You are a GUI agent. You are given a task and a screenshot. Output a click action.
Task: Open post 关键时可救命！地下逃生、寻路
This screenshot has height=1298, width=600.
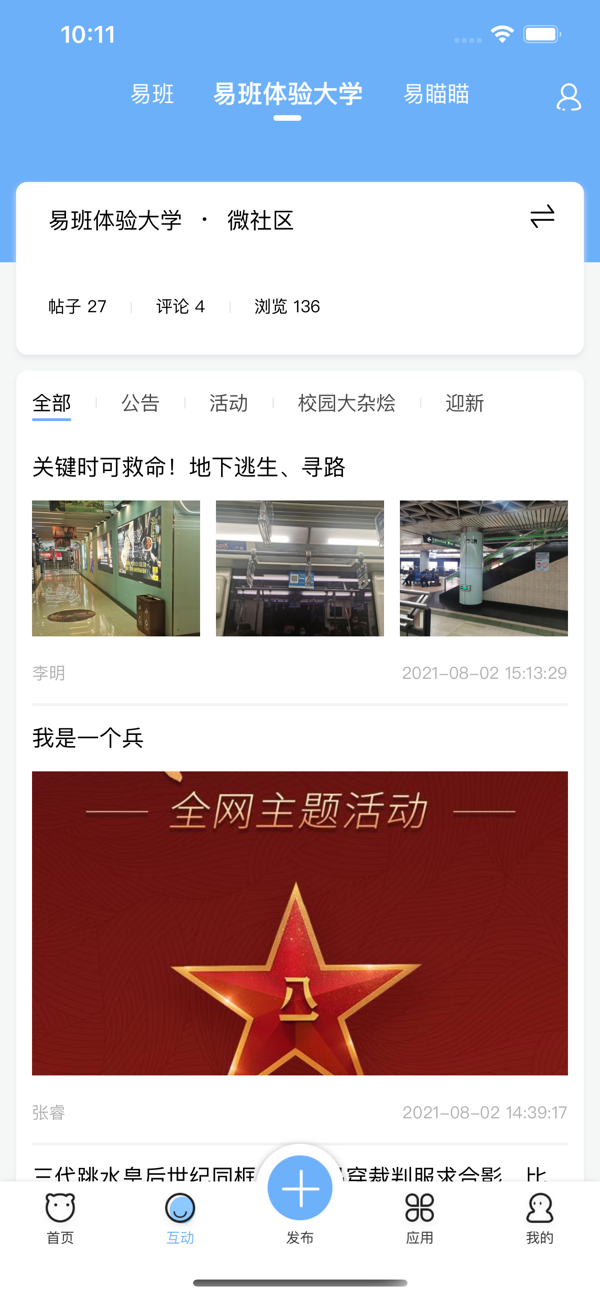click(189, 467)
